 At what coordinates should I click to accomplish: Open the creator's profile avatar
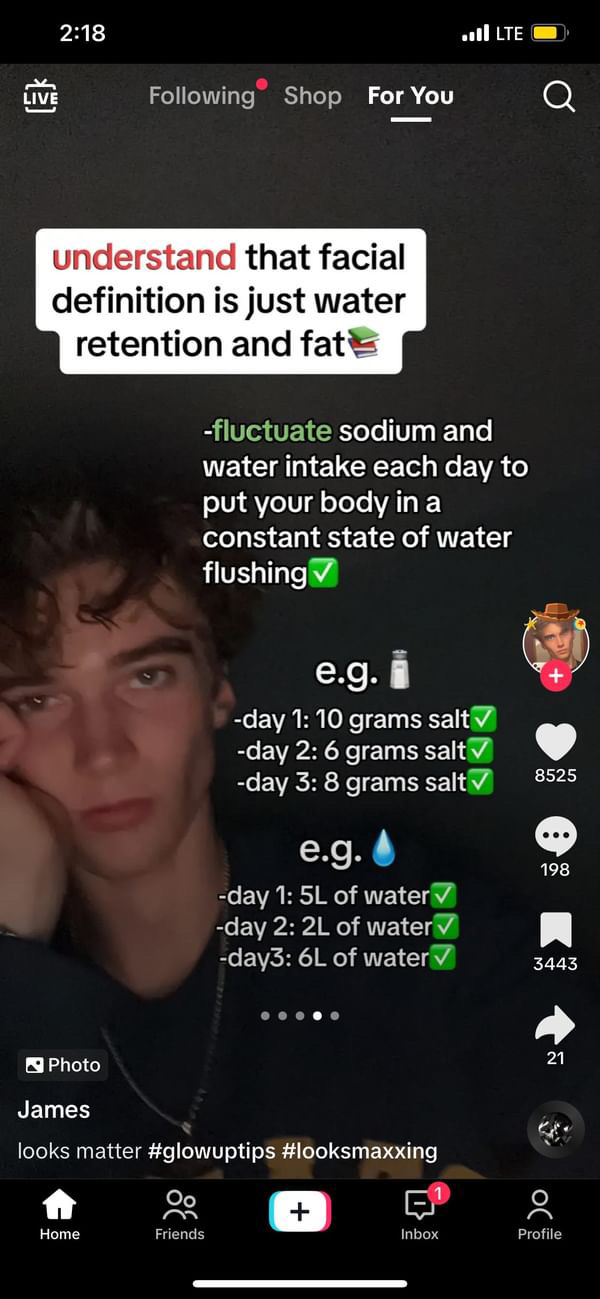(556, 638)
